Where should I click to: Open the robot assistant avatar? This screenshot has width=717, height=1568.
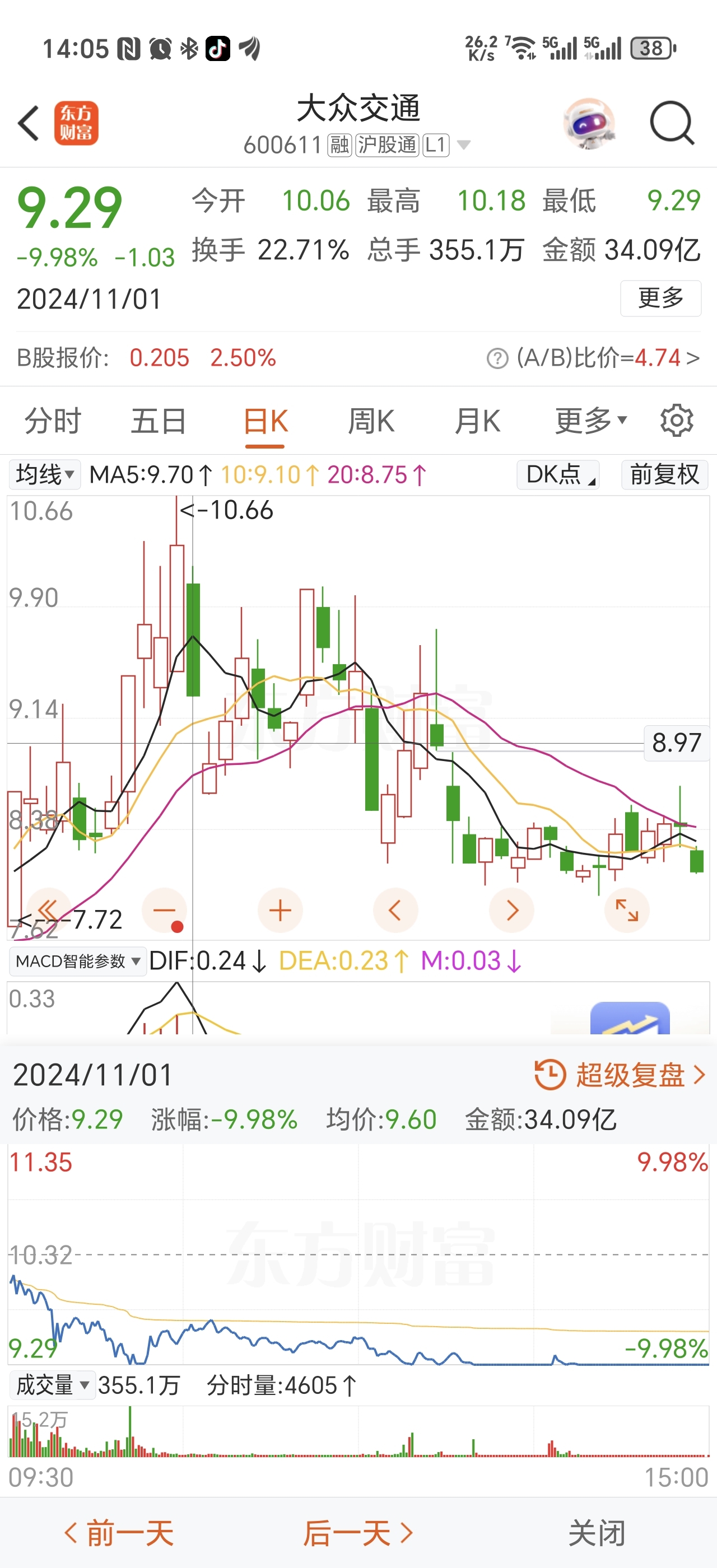(x=589, y=124)
